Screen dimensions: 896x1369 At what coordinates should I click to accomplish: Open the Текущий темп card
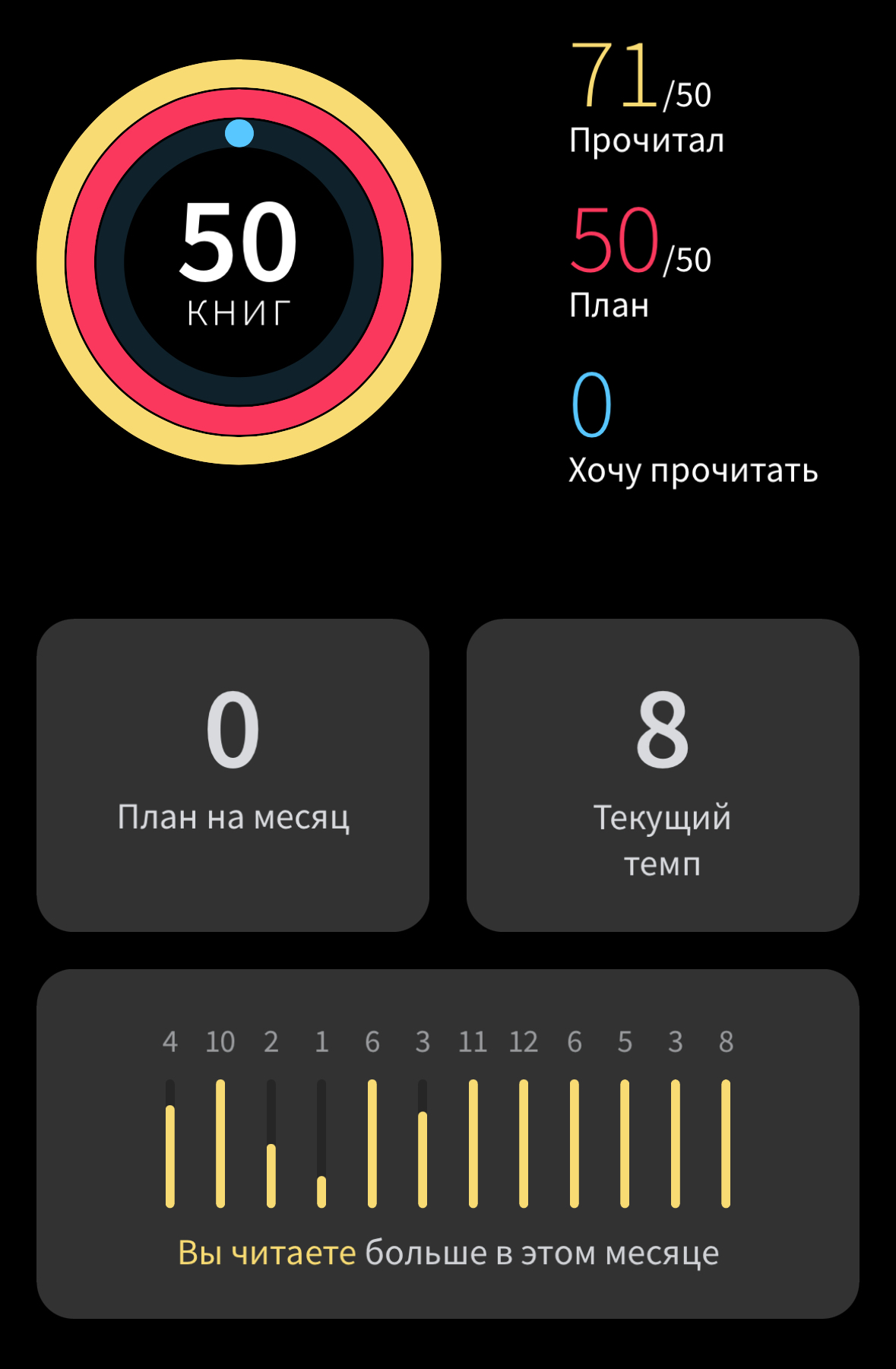click(x=662, y=775)
